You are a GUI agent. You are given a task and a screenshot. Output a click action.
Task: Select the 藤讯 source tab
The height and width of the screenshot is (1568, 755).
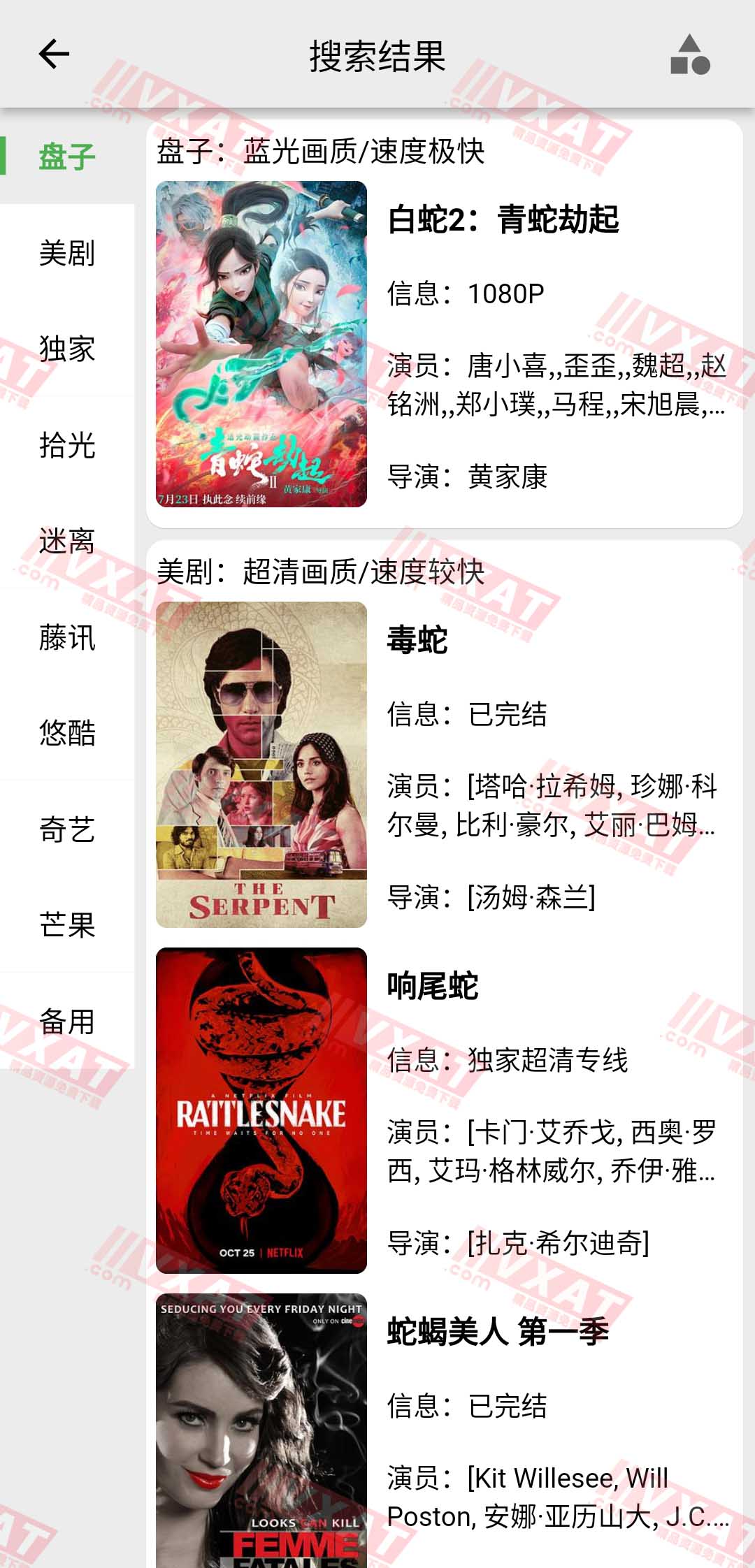point(67,637)
